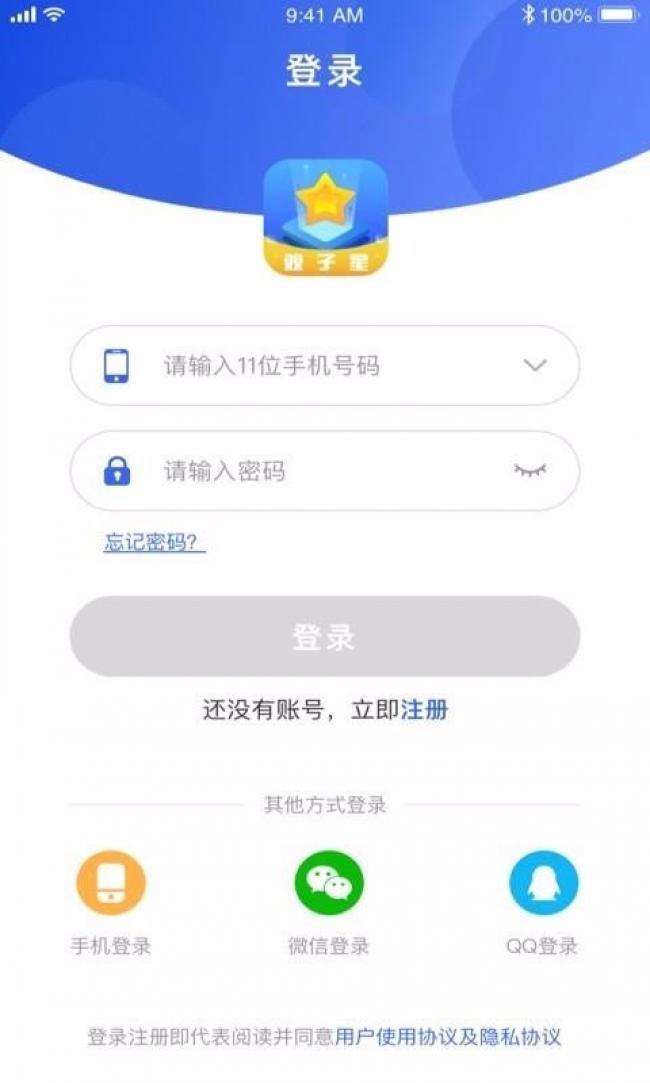The width and height of the screenshot is (650, 1083).
Task: Tap the grey 登录 login button
Action: pos(324,637)
